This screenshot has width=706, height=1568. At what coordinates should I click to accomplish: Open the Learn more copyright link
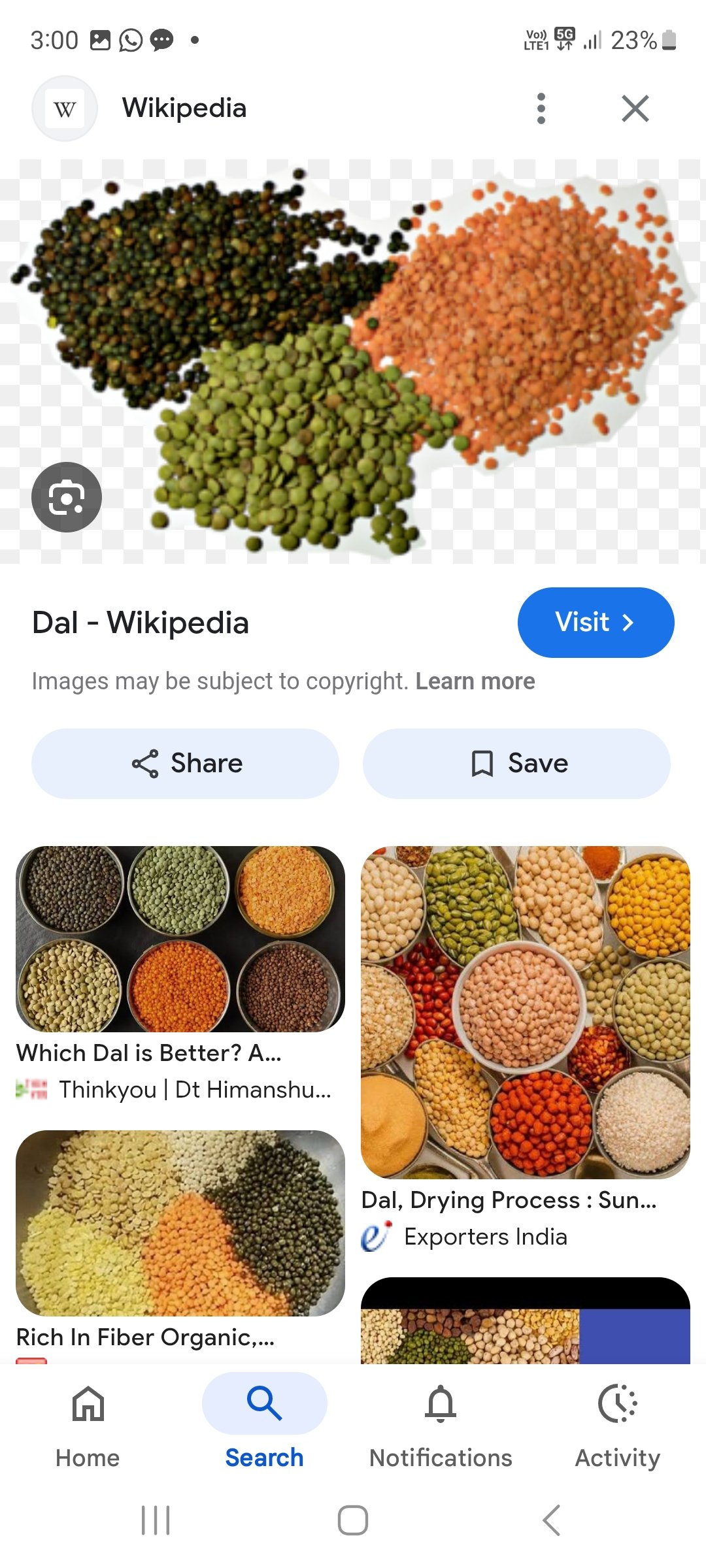(x=475, y=681)
